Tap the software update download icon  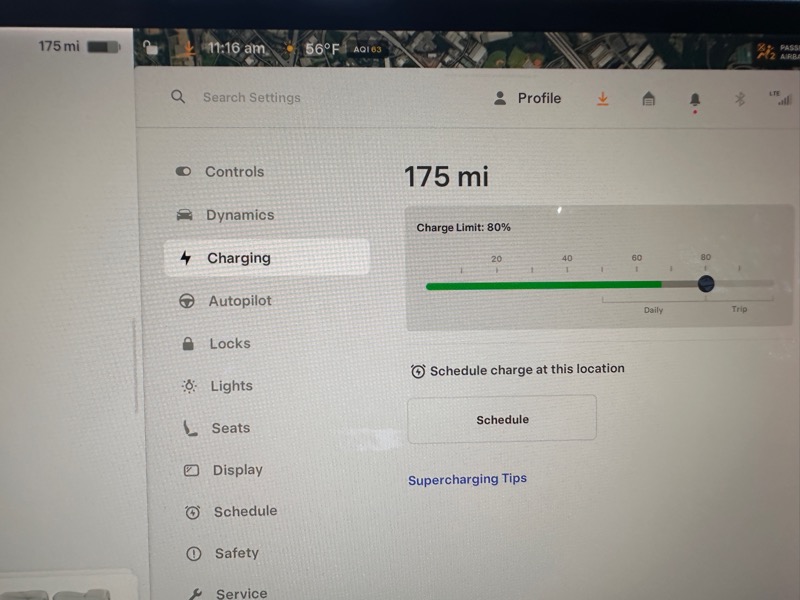pyautogui.click(x=602, y=99)
